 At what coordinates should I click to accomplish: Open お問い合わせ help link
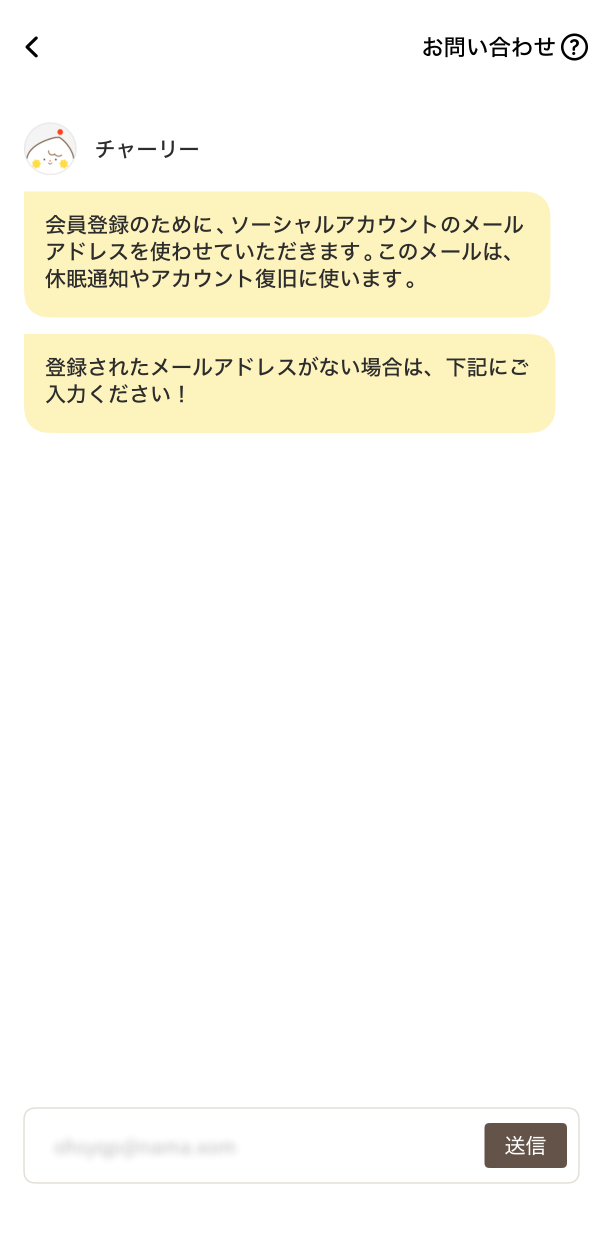(505, 47)
